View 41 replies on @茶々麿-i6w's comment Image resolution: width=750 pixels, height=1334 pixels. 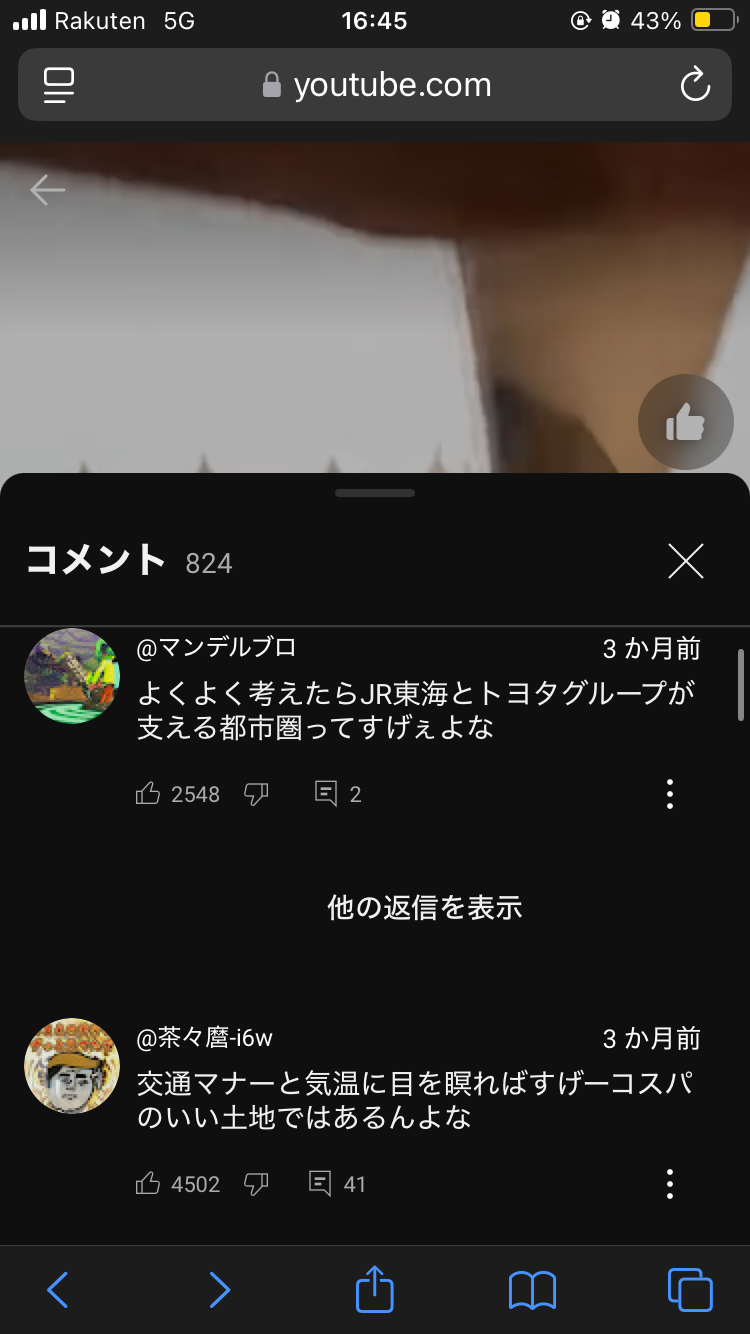coord(337,1184)
